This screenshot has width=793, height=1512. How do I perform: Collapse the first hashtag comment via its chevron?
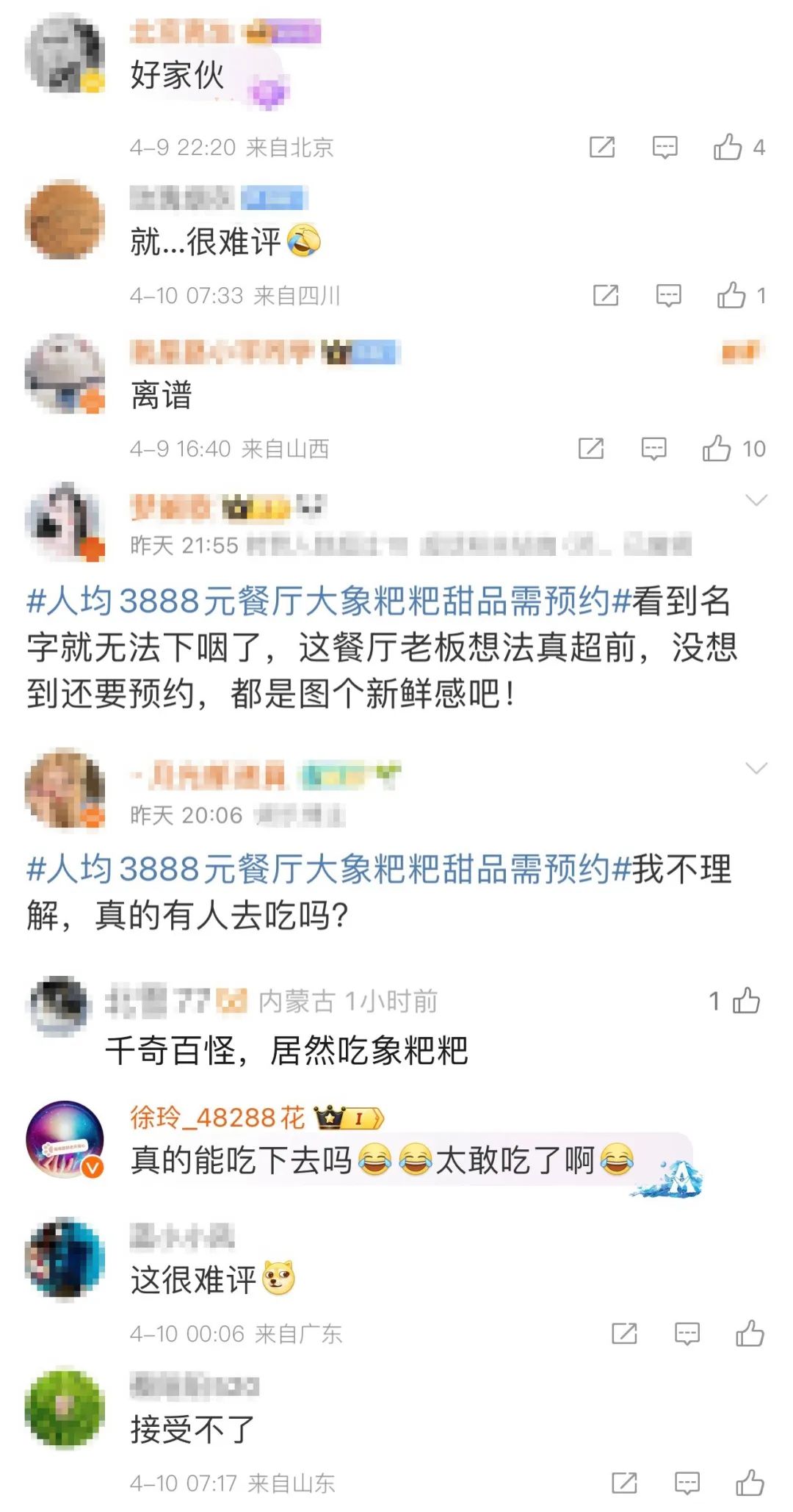coord(756,499)
